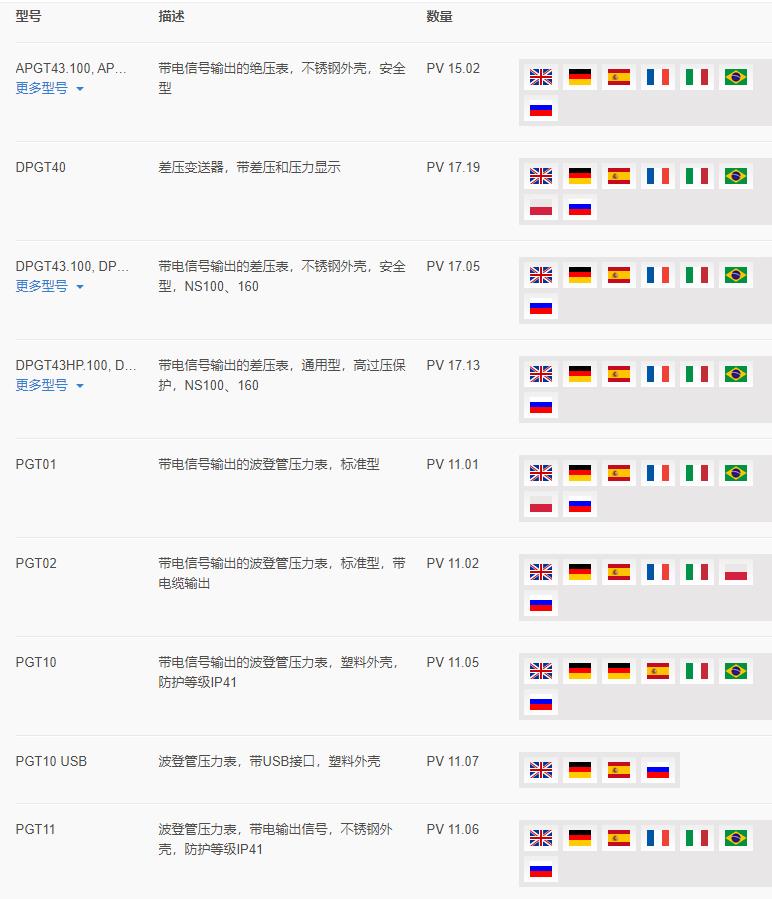The image size is (772, 899).
Task: Open the Polish flag datasheet for PGT02
Action: 736,572
